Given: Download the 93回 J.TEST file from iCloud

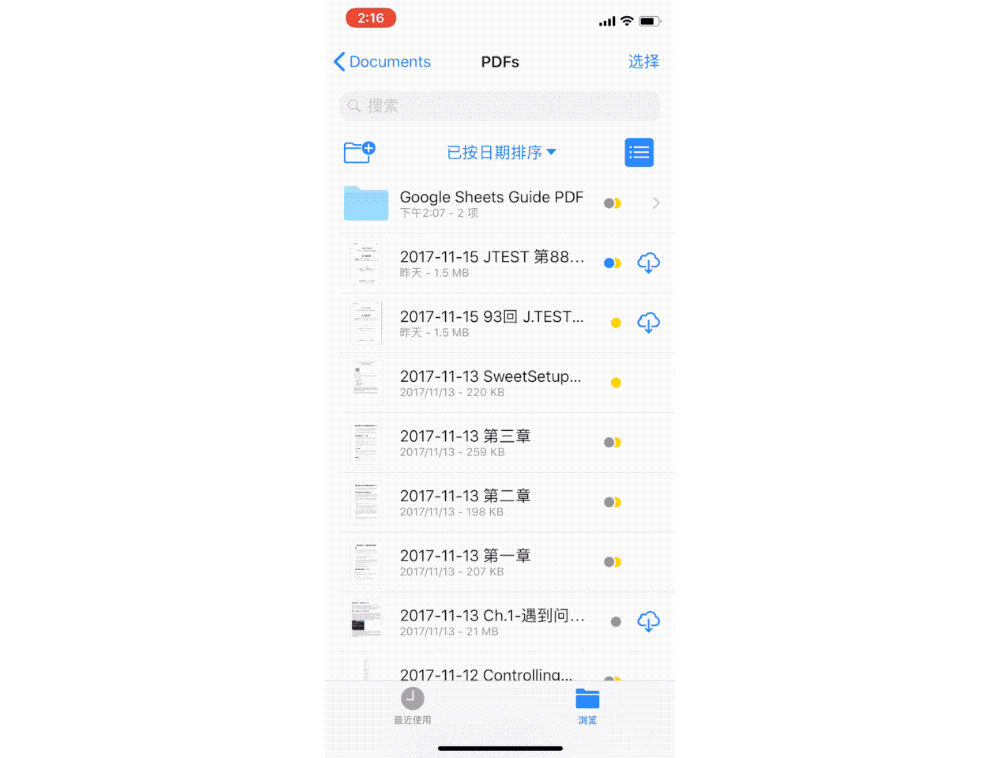Looking at the screenshot, I should tap(648, 323).
